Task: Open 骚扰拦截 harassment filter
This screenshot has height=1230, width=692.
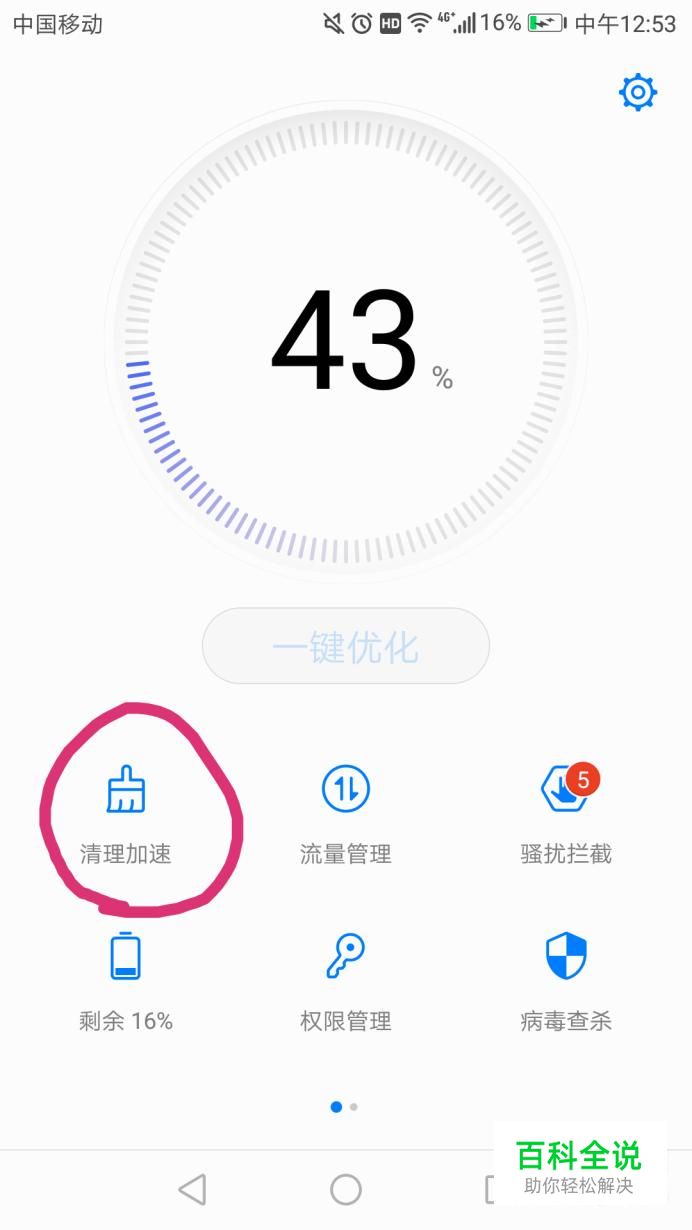Action: click(x=566, y=812)
